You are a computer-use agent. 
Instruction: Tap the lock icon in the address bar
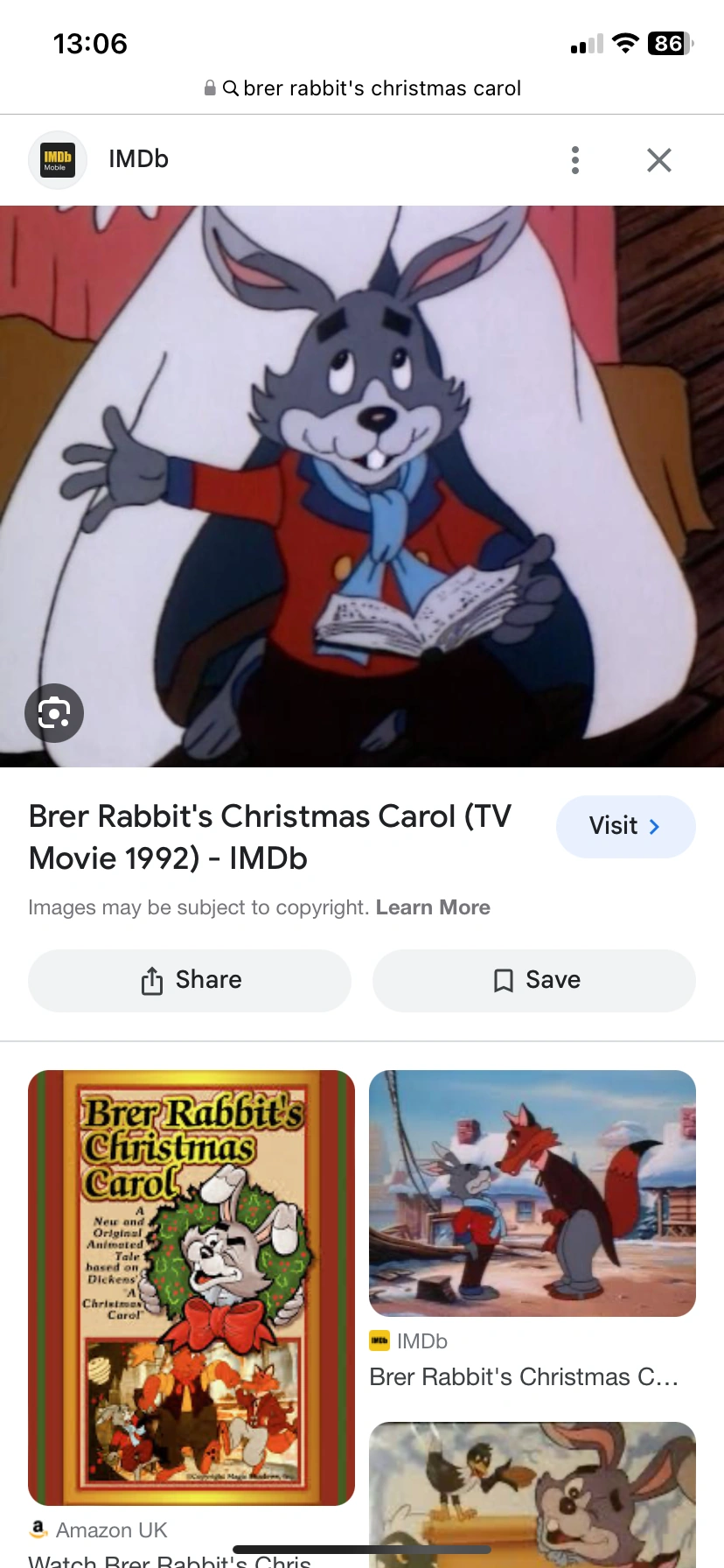click(210, 87)
